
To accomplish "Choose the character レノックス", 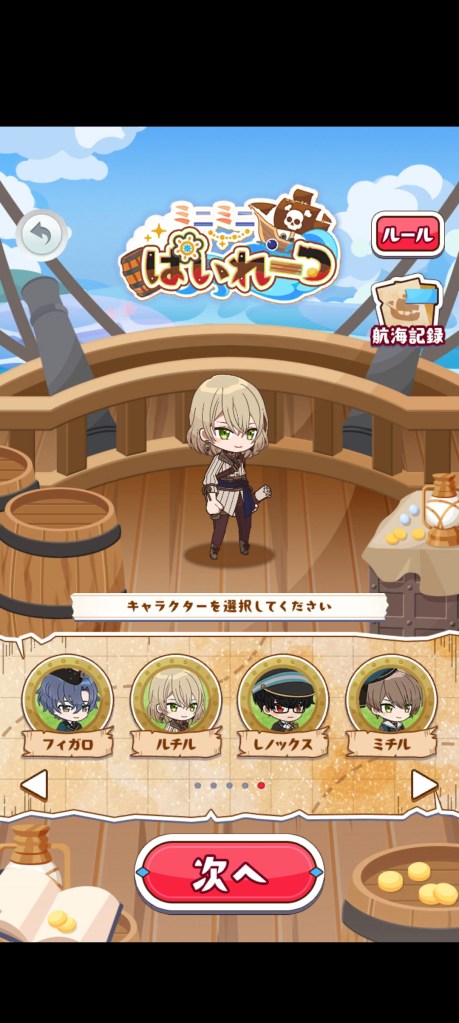I will (x=283, y=706).
